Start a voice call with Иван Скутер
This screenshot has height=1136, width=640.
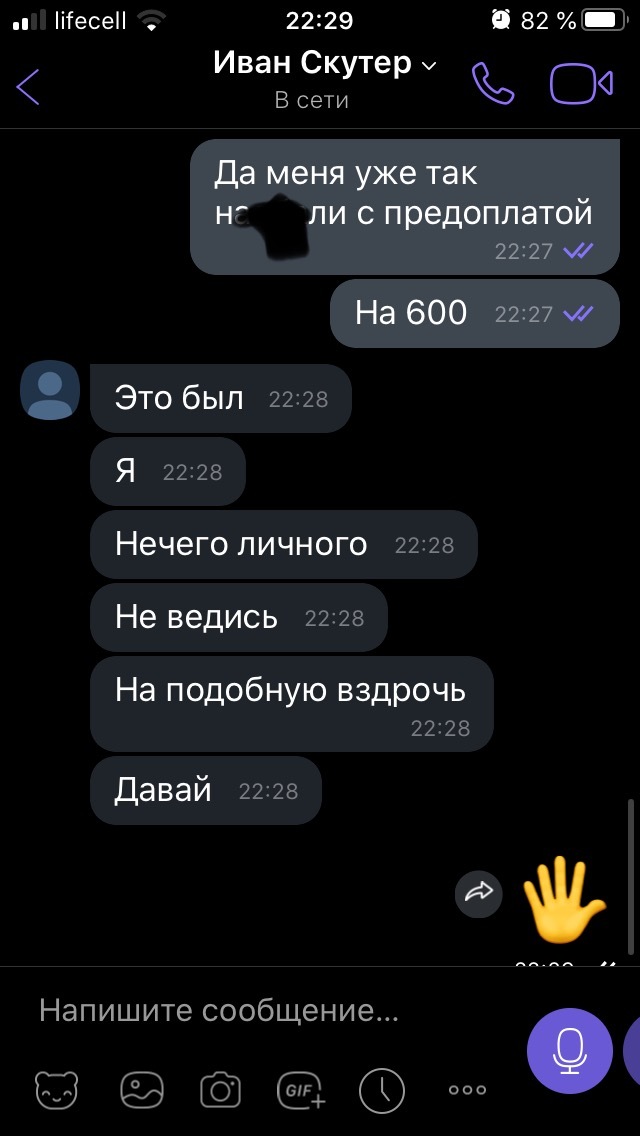(492, 84)
